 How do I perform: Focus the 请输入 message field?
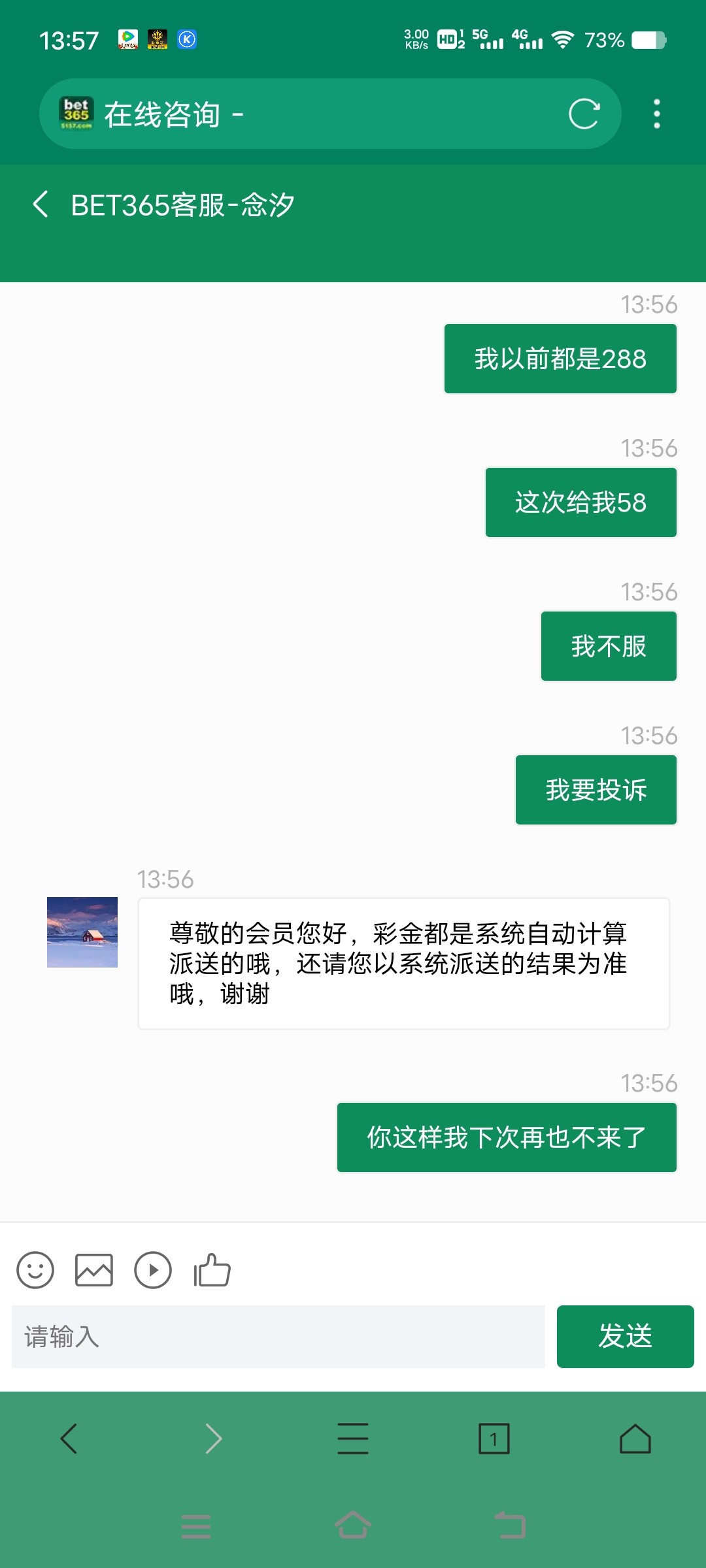tap(278, 1337)
